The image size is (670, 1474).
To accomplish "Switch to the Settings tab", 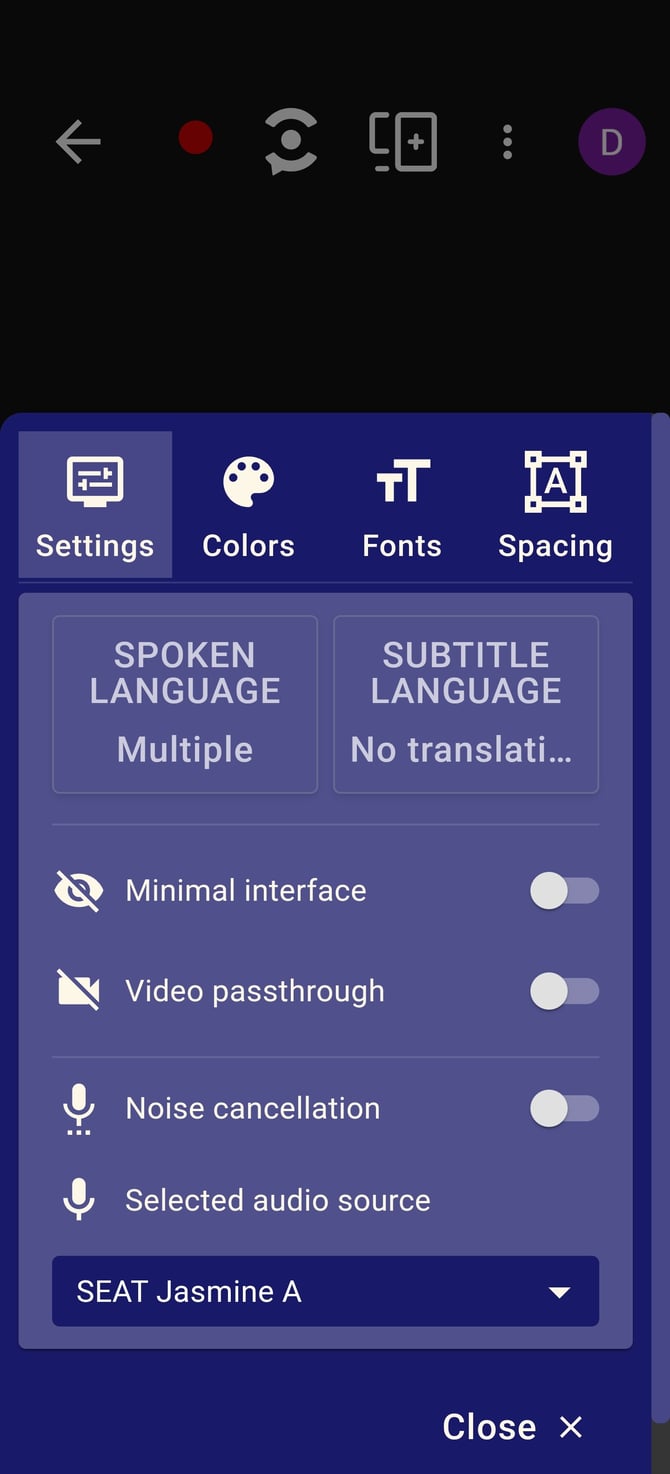I will [x=95, y=505].
